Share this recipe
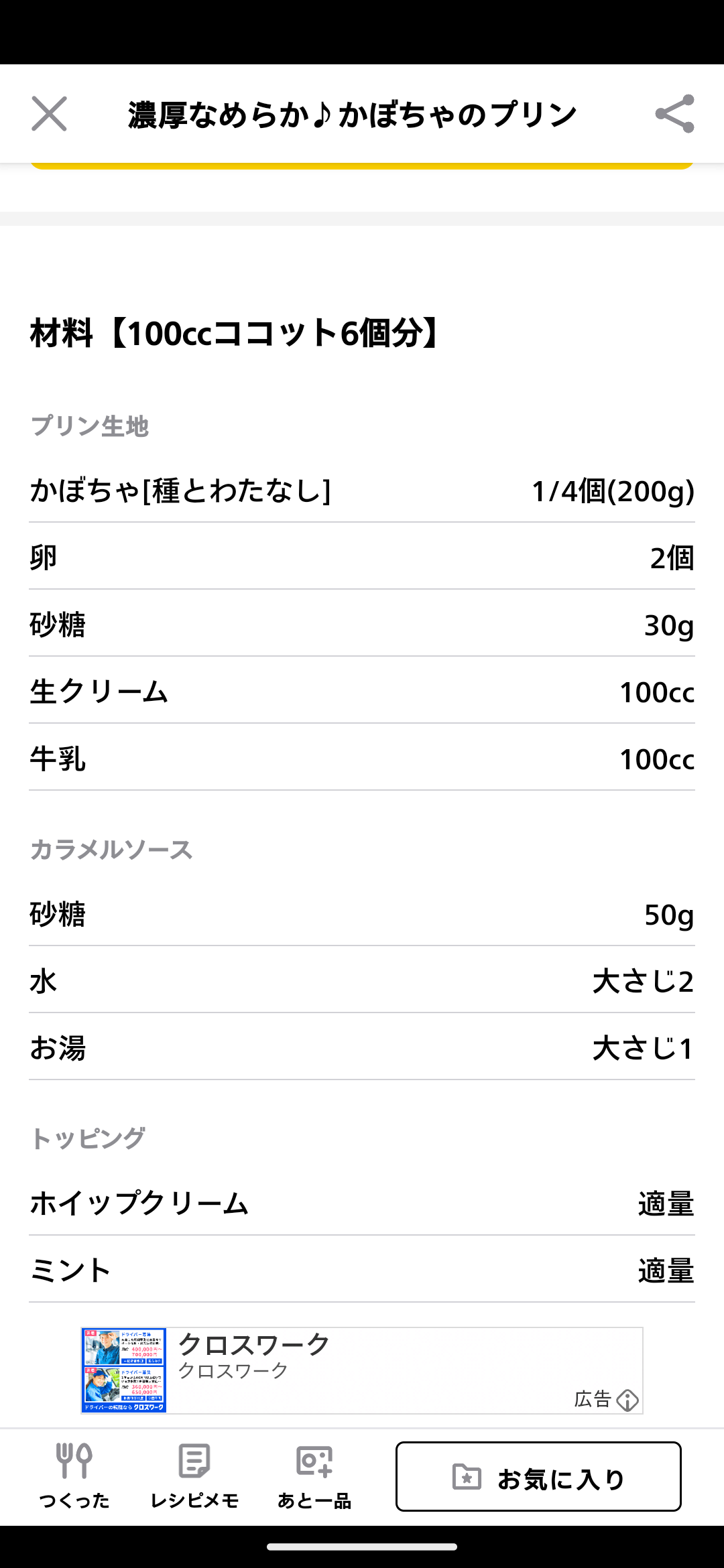Screen dimensions: 724x1568 pos(674,114)
